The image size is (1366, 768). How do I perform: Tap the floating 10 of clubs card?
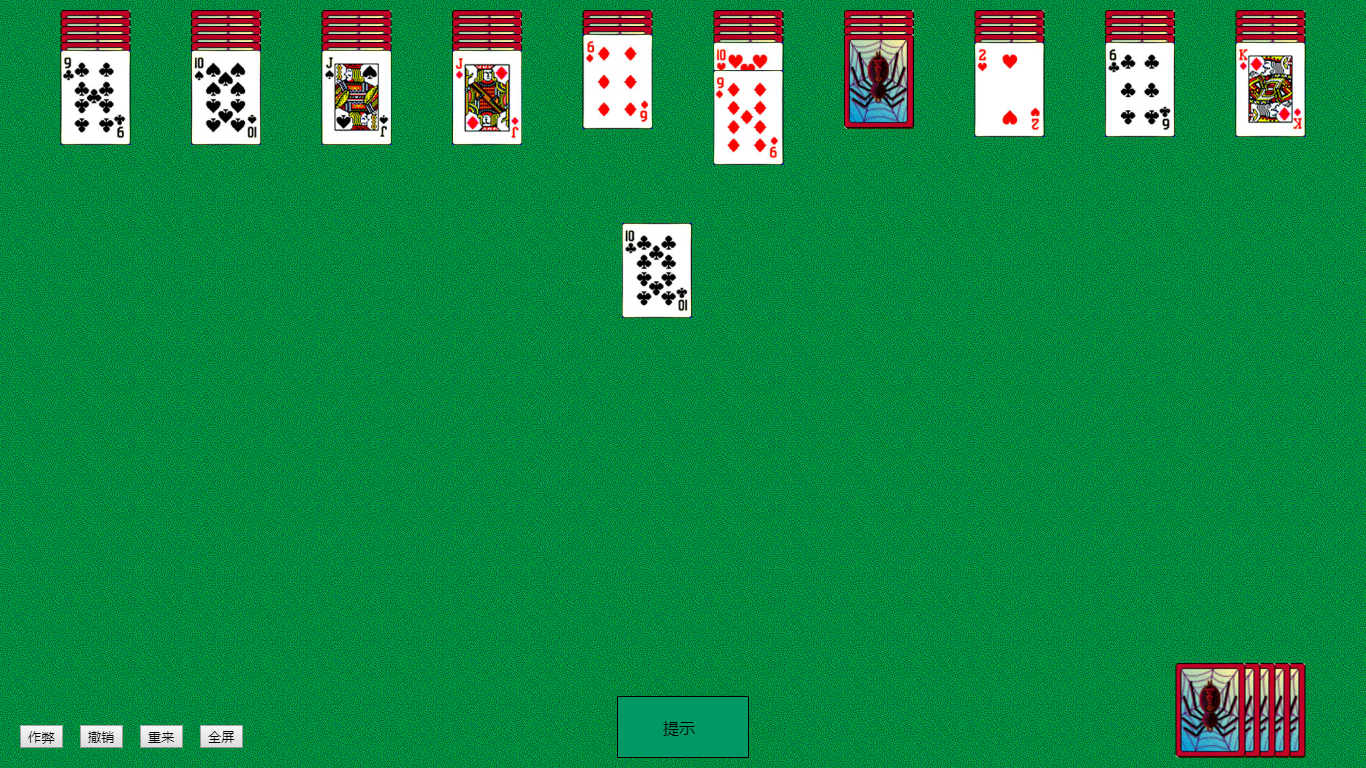(x=657, y=270)
